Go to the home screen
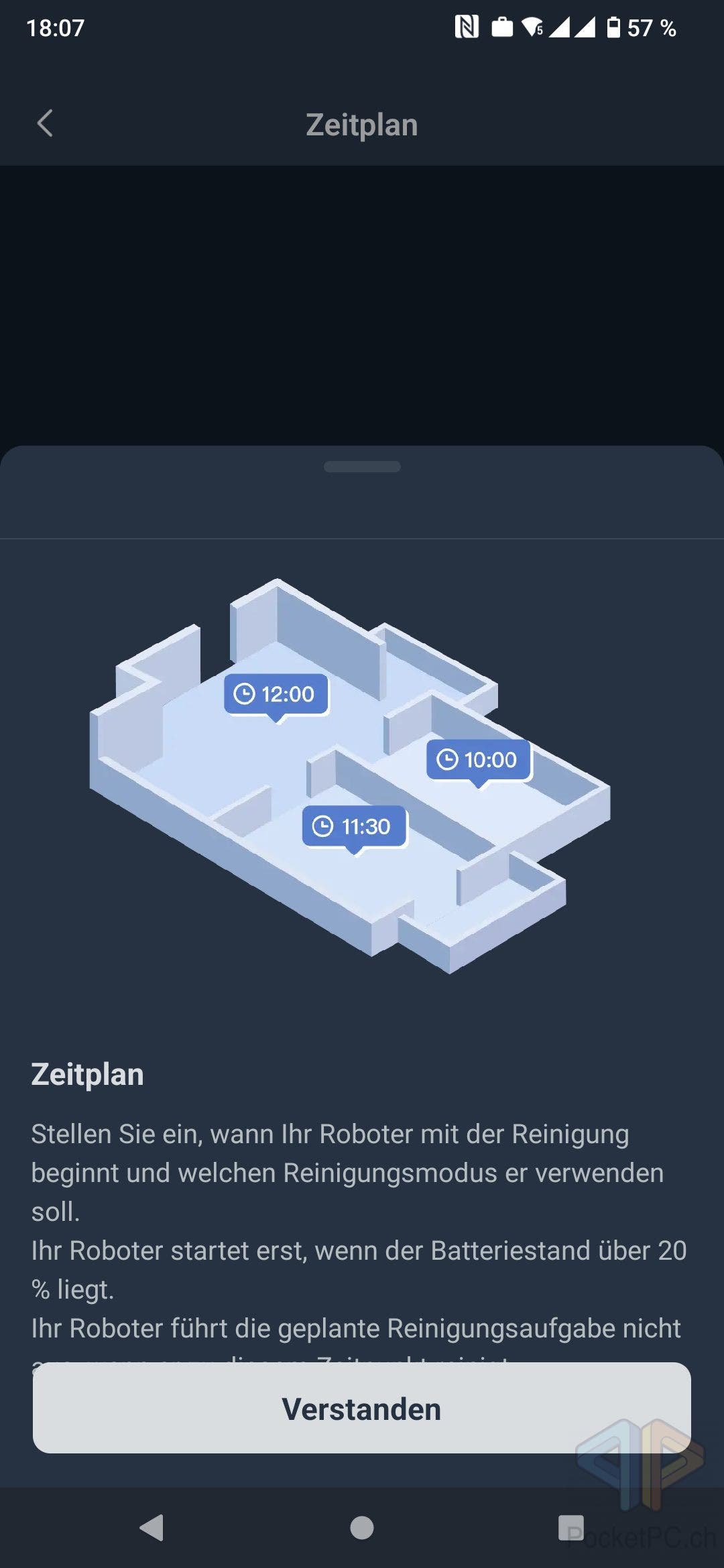The height and width of the screenshot is (1568, 724). [x=362, y=1528]
